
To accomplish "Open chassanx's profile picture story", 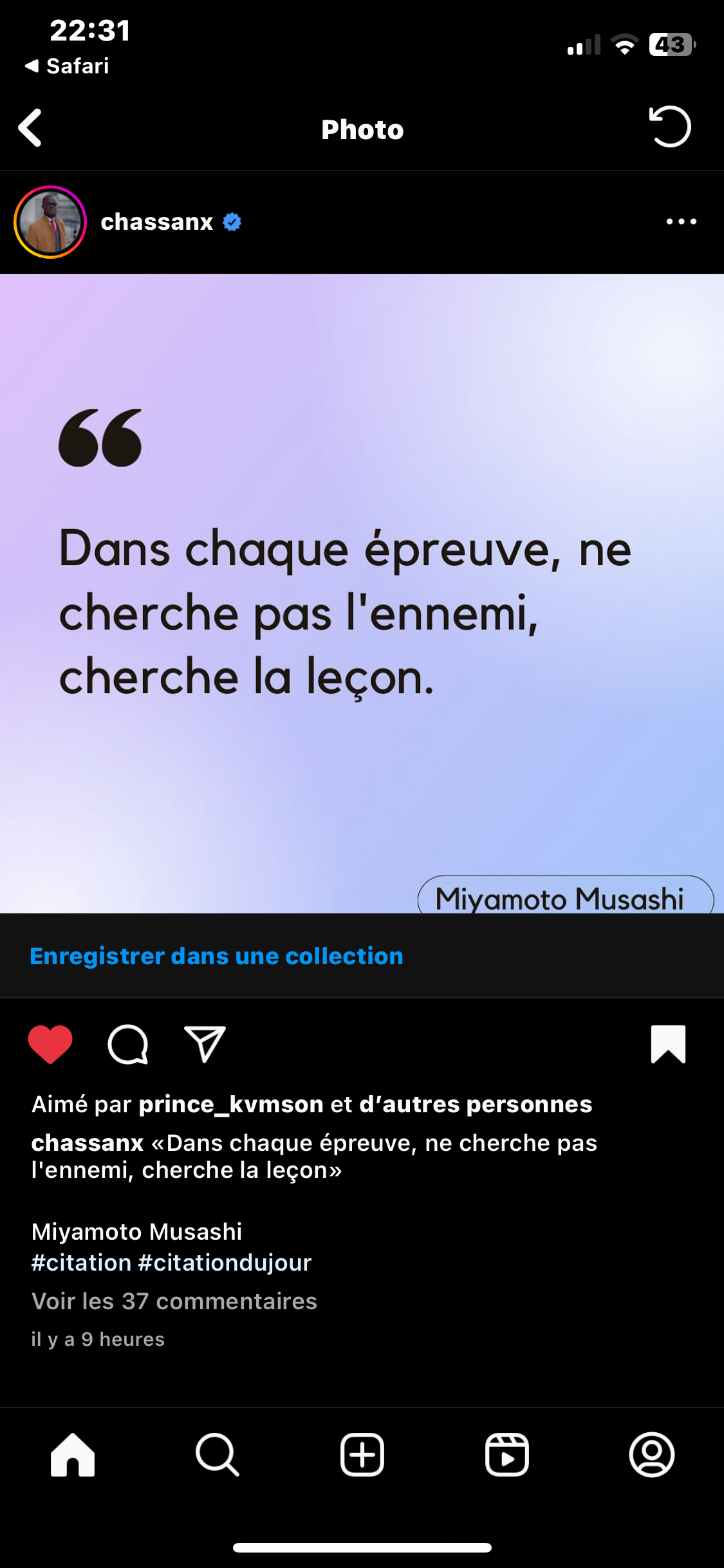I will 50,222.
